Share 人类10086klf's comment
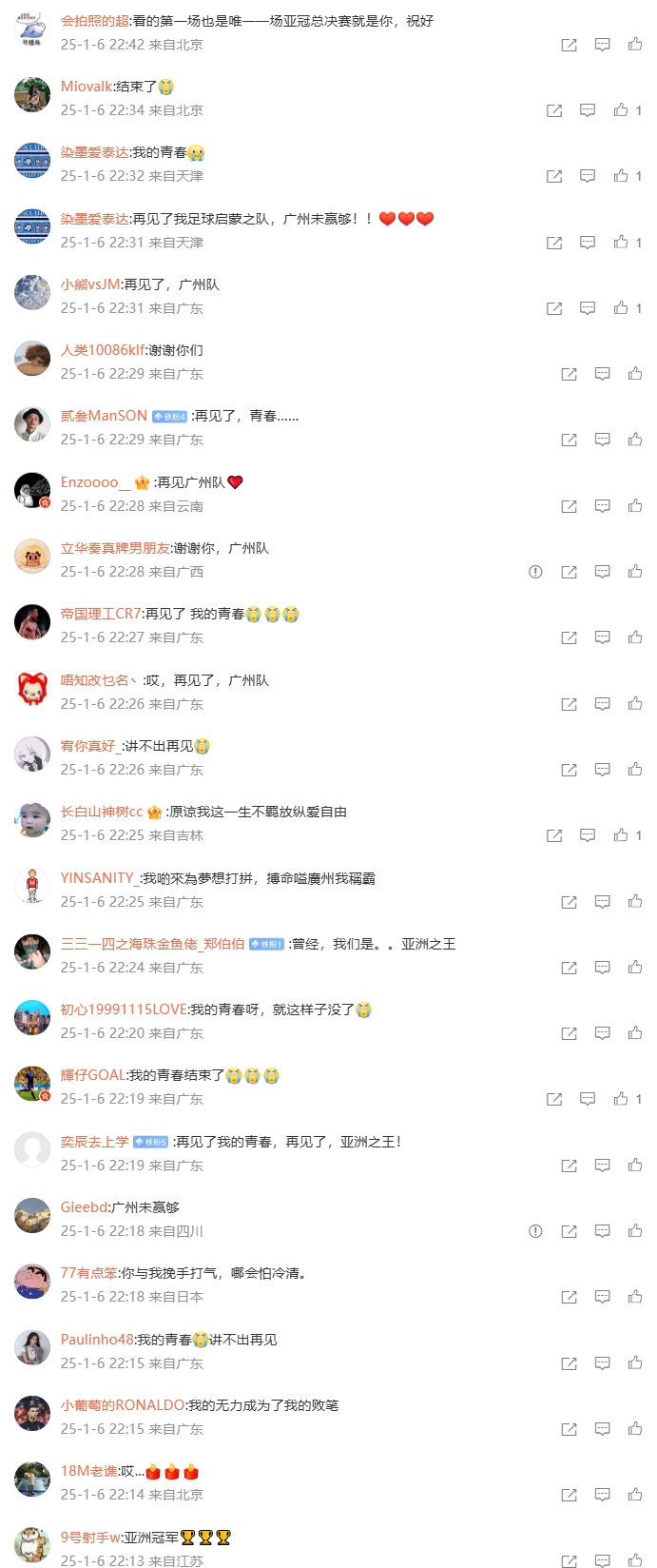 pos(569,374)
